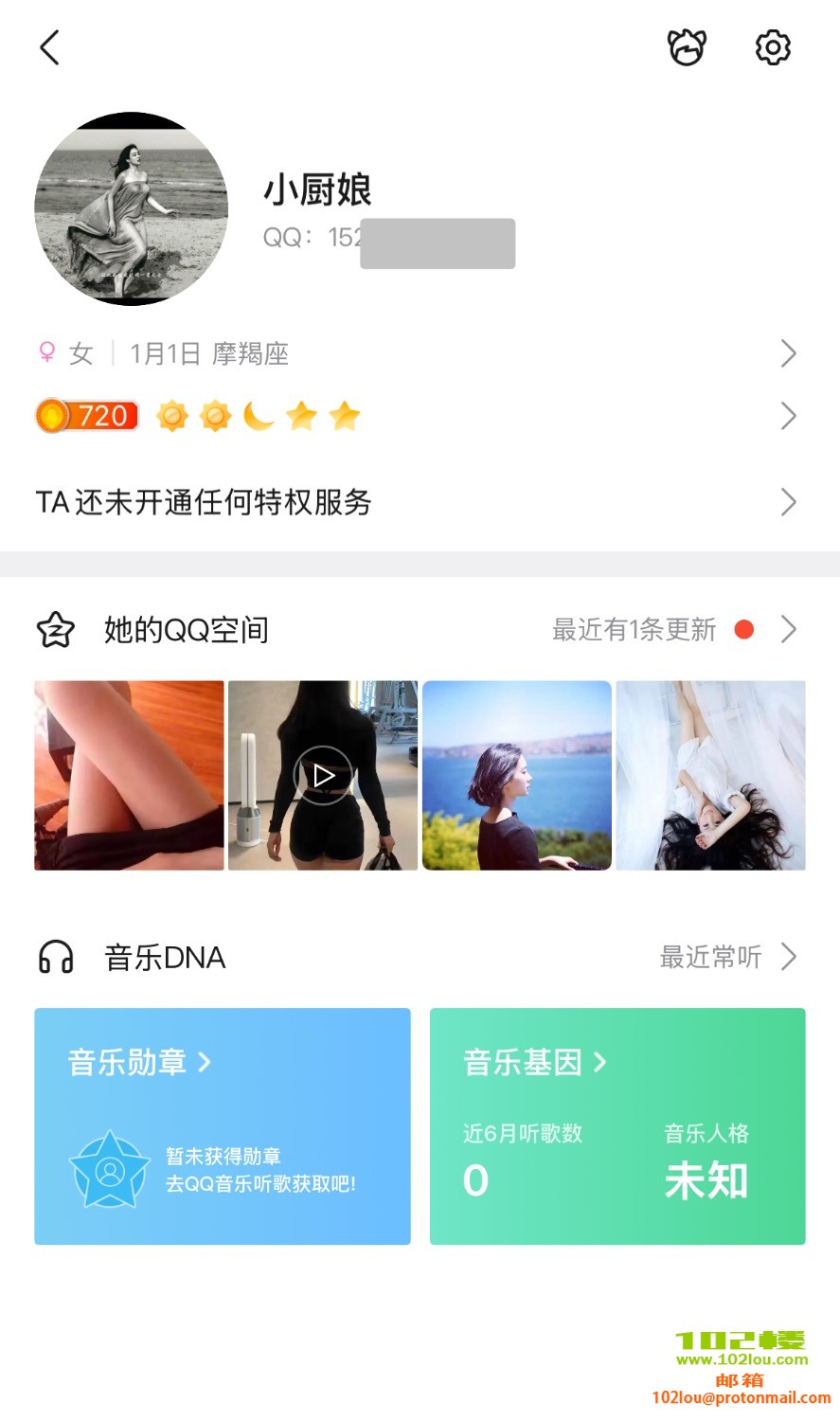Open the 音乐勋章 card

pos(223,1126)
